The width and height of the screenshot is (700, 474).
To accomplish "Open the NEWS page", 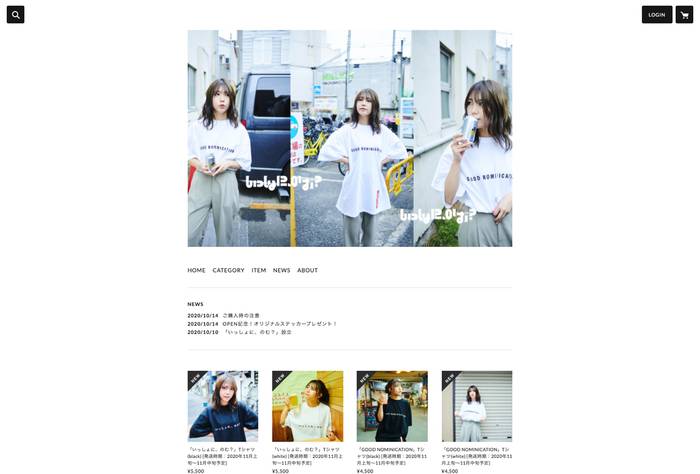I will point(282,270).
